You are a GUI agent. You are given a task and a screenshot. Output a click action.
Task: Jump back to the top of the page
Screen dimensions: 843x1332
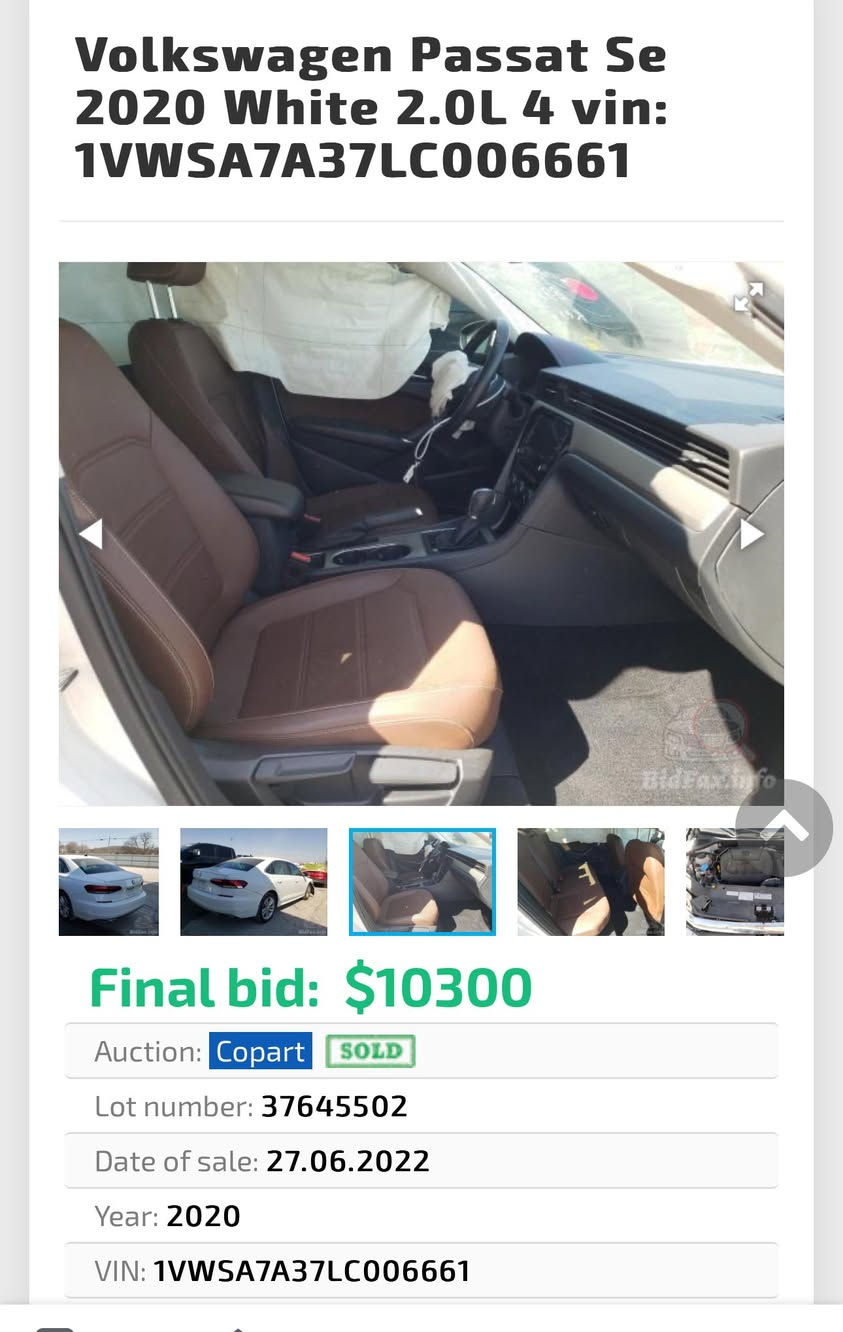click(x=784, y=827)
